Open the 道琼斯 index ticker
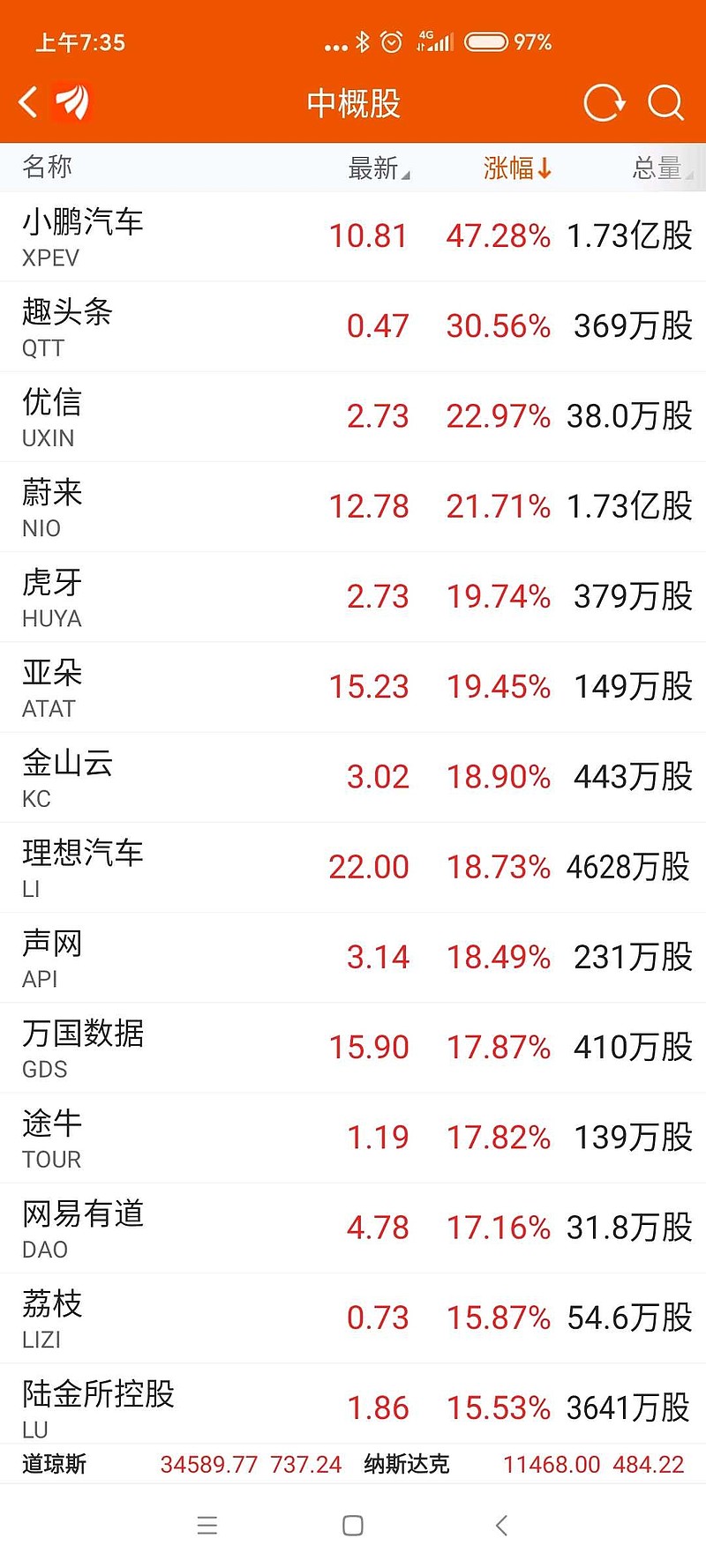The height and width of the screenshot is (1568, 706). 181,1464
